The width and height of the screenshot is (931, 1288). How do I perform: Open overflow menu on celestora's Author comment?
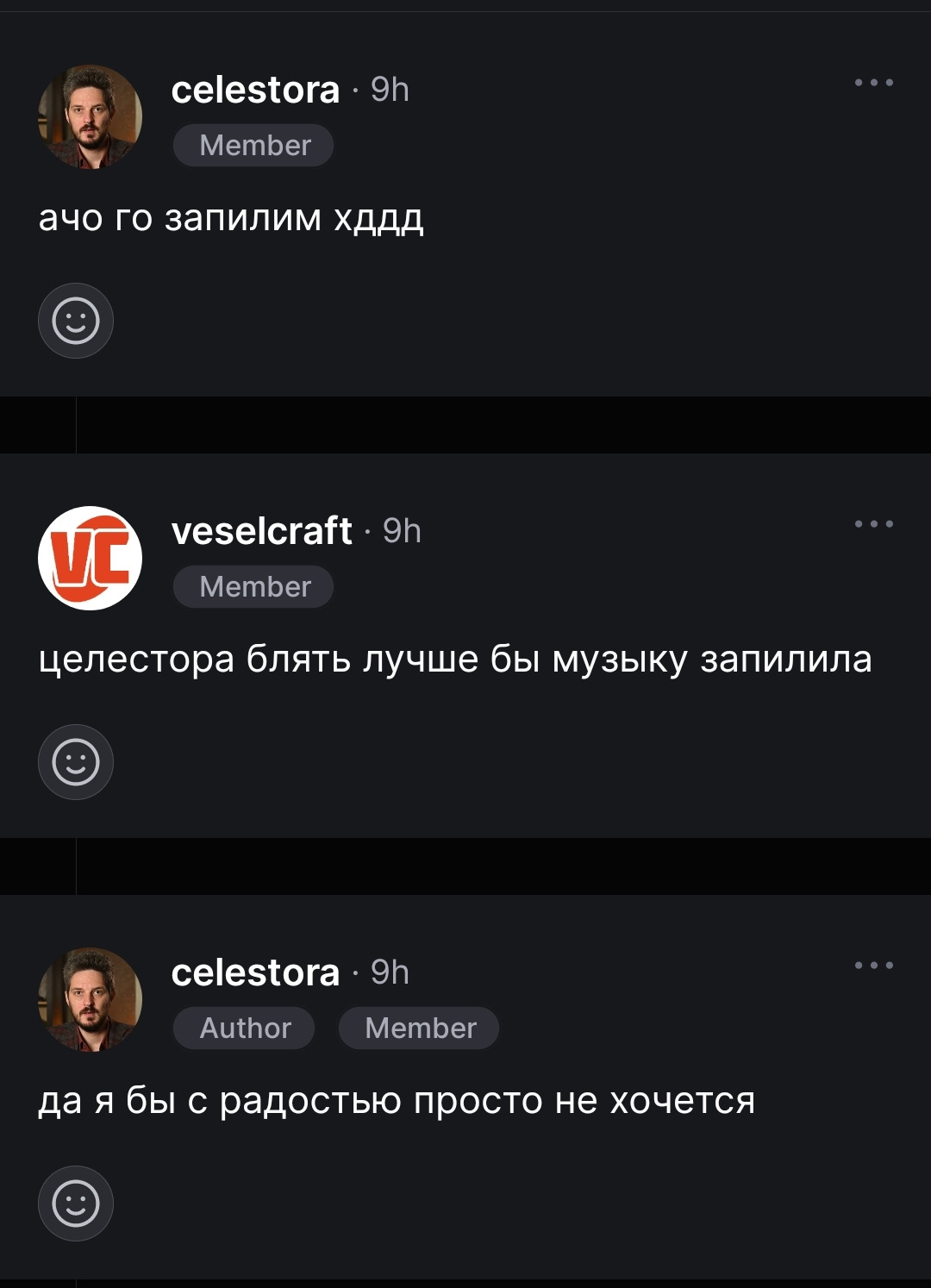point(873,966)
